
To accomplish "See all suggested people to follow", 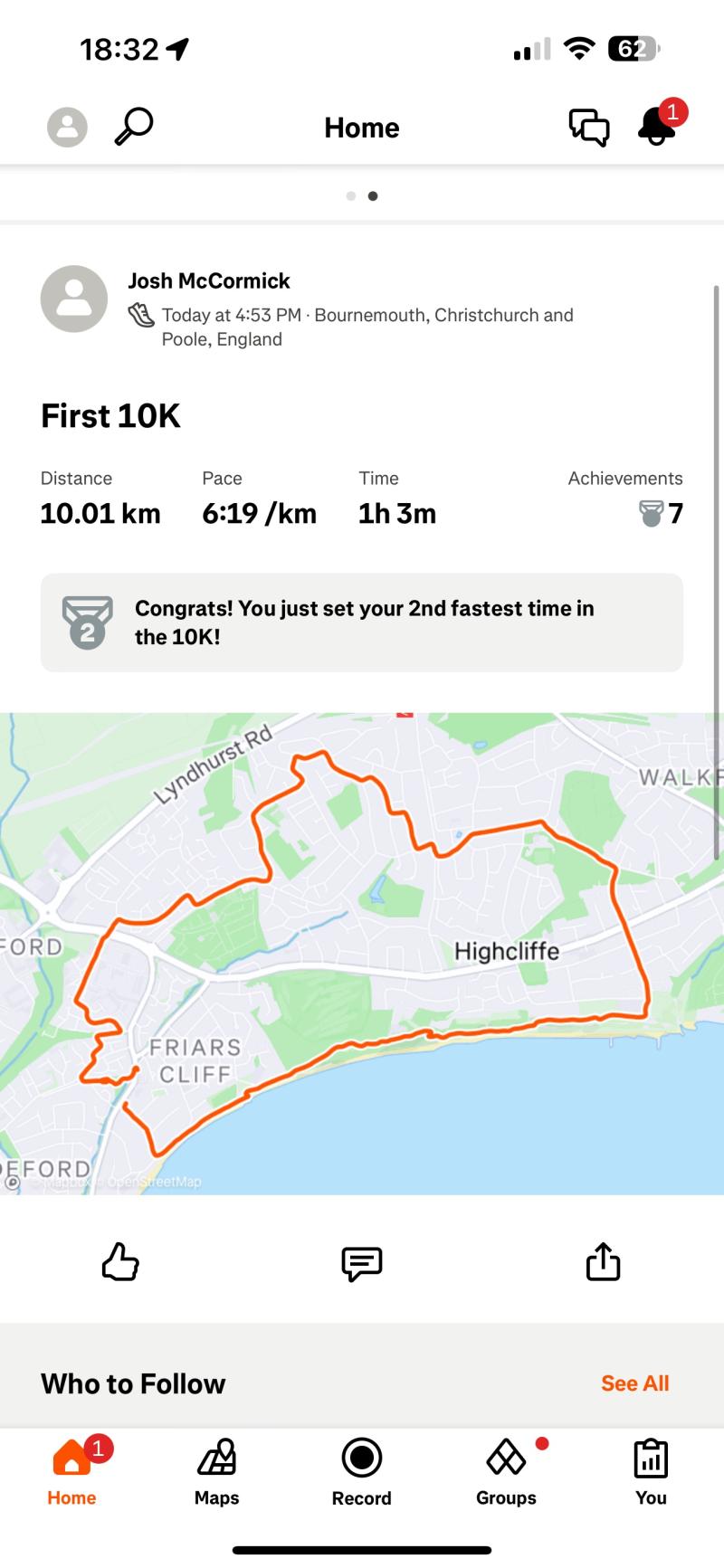I will pyautogui.click(x=635, y=1383).
